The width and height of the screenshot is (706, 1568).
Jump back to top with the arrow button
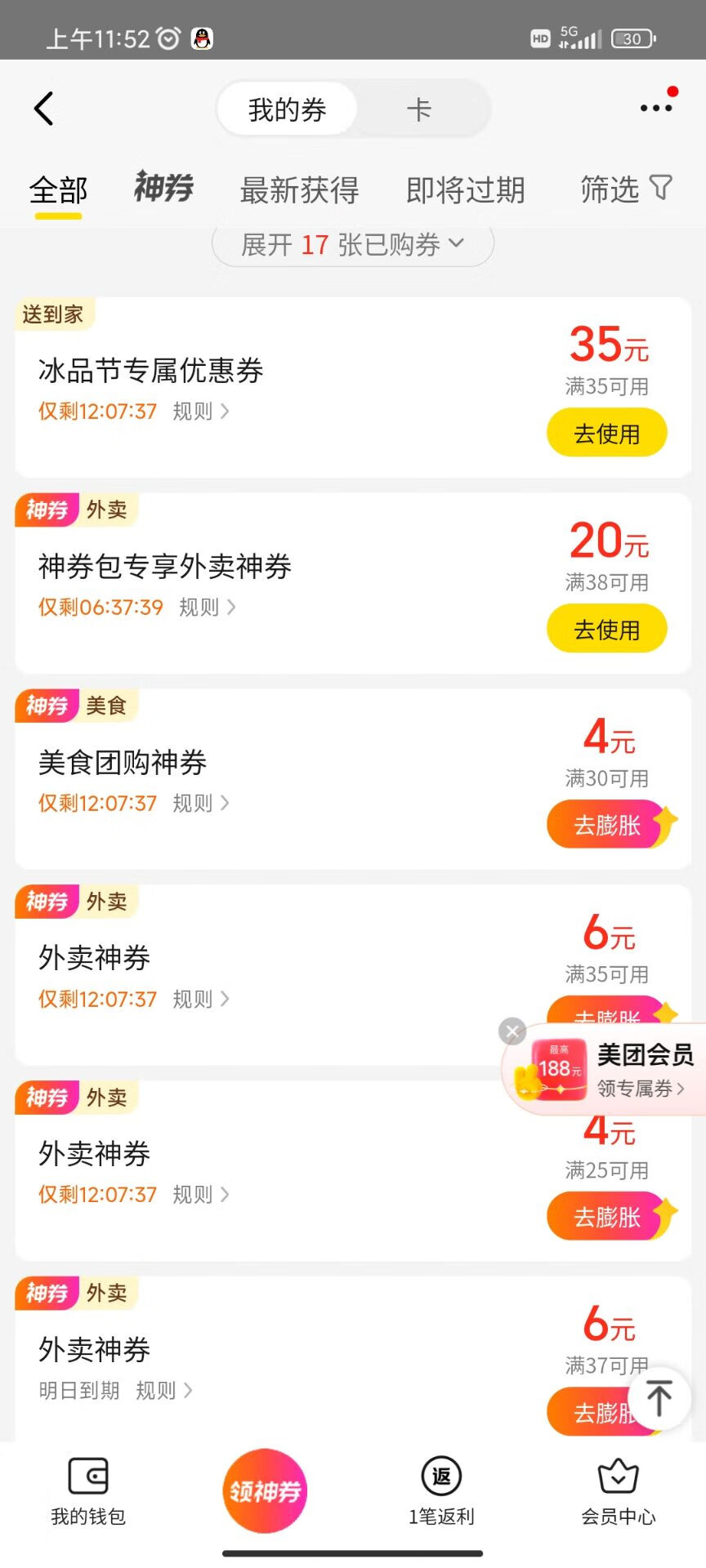(x=659, y=1399)
